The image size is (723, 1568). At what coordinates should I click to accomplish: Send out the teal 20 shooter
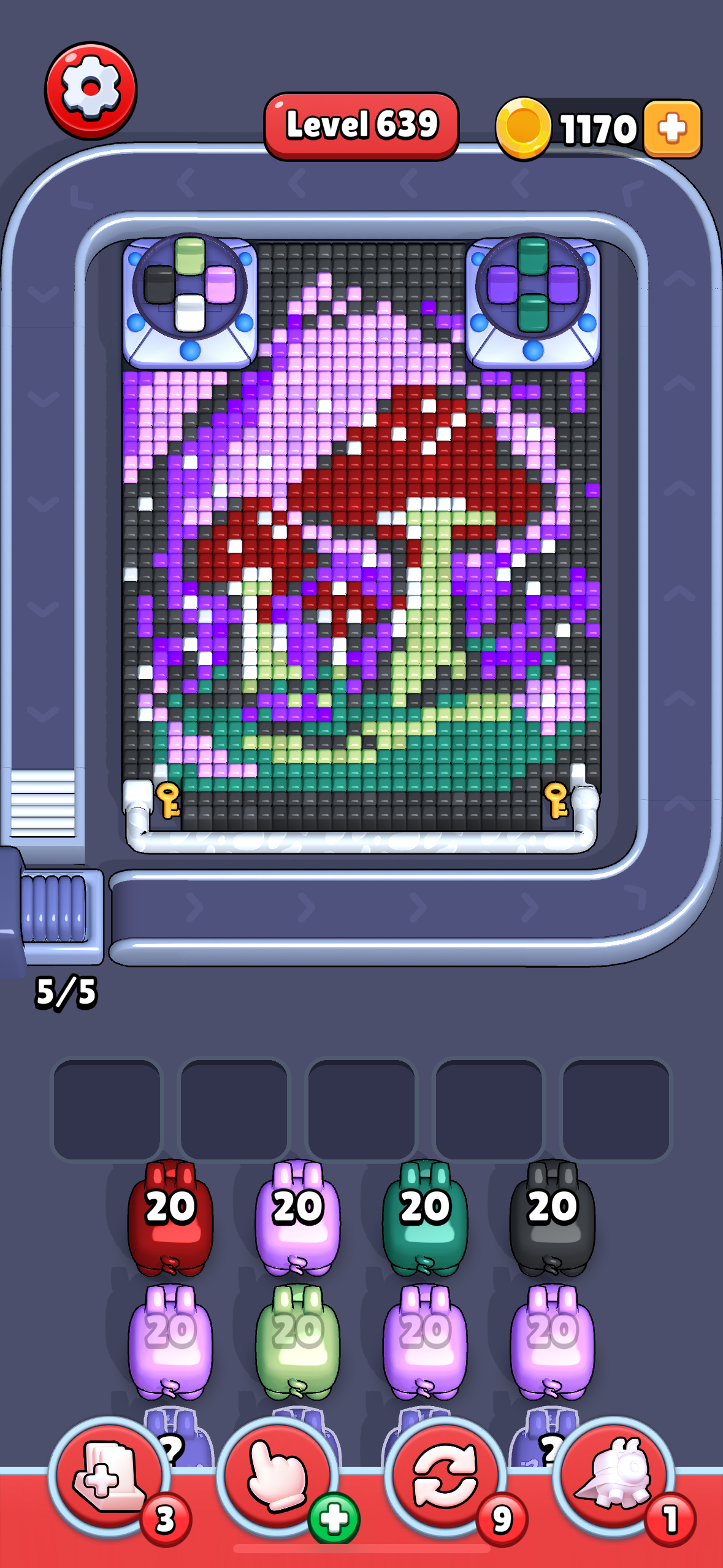(425, 1217)
